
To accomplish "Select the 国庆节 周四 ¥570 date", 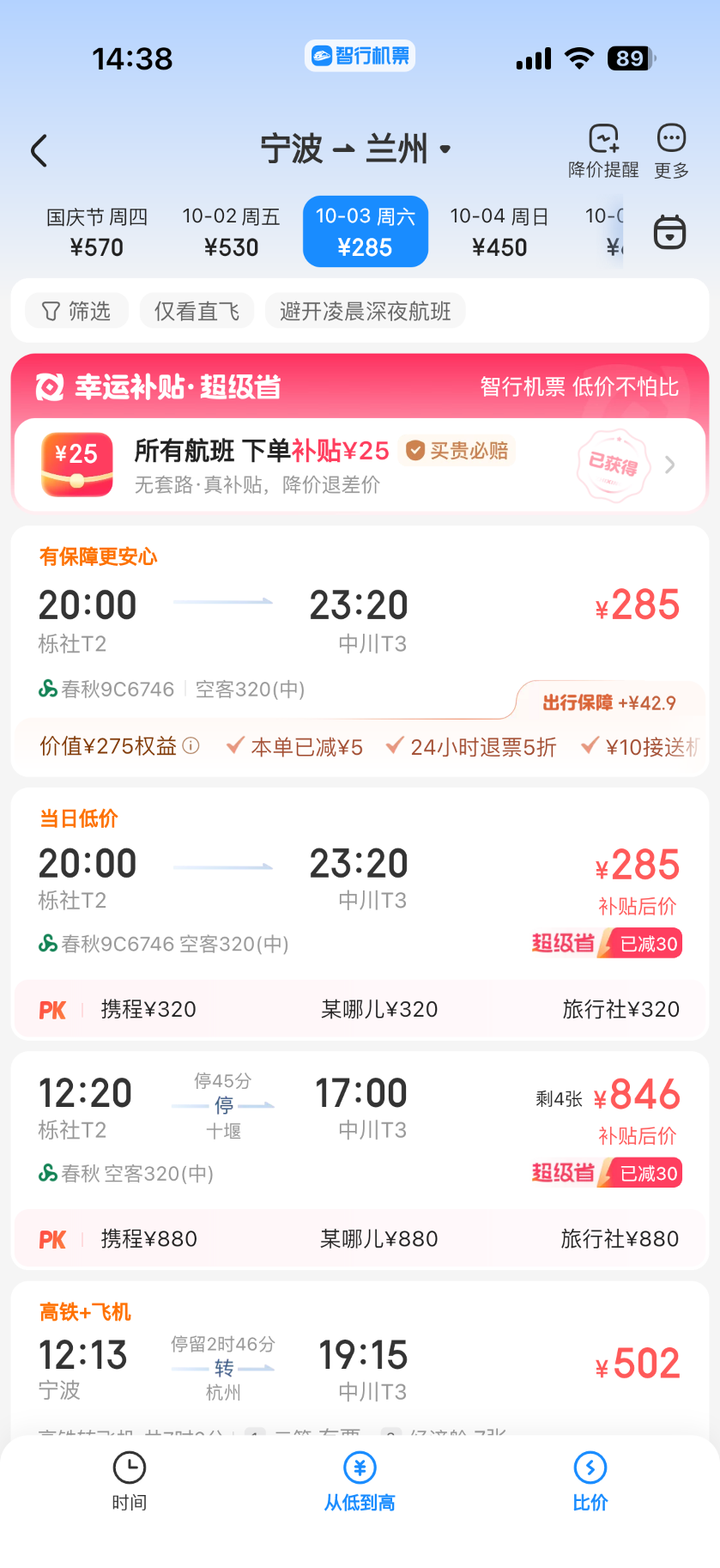I will 97,232.
